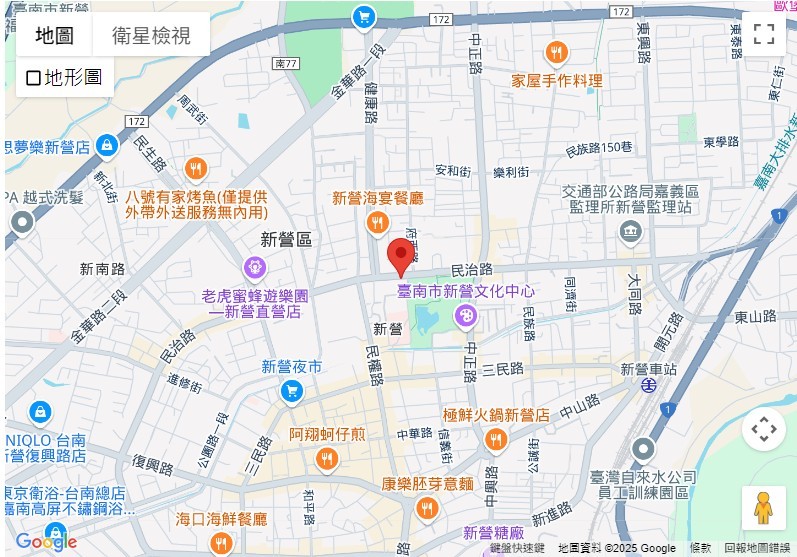Open 回報地圖錯誤 report link
797x557 pixels.
tap(756, 548)
